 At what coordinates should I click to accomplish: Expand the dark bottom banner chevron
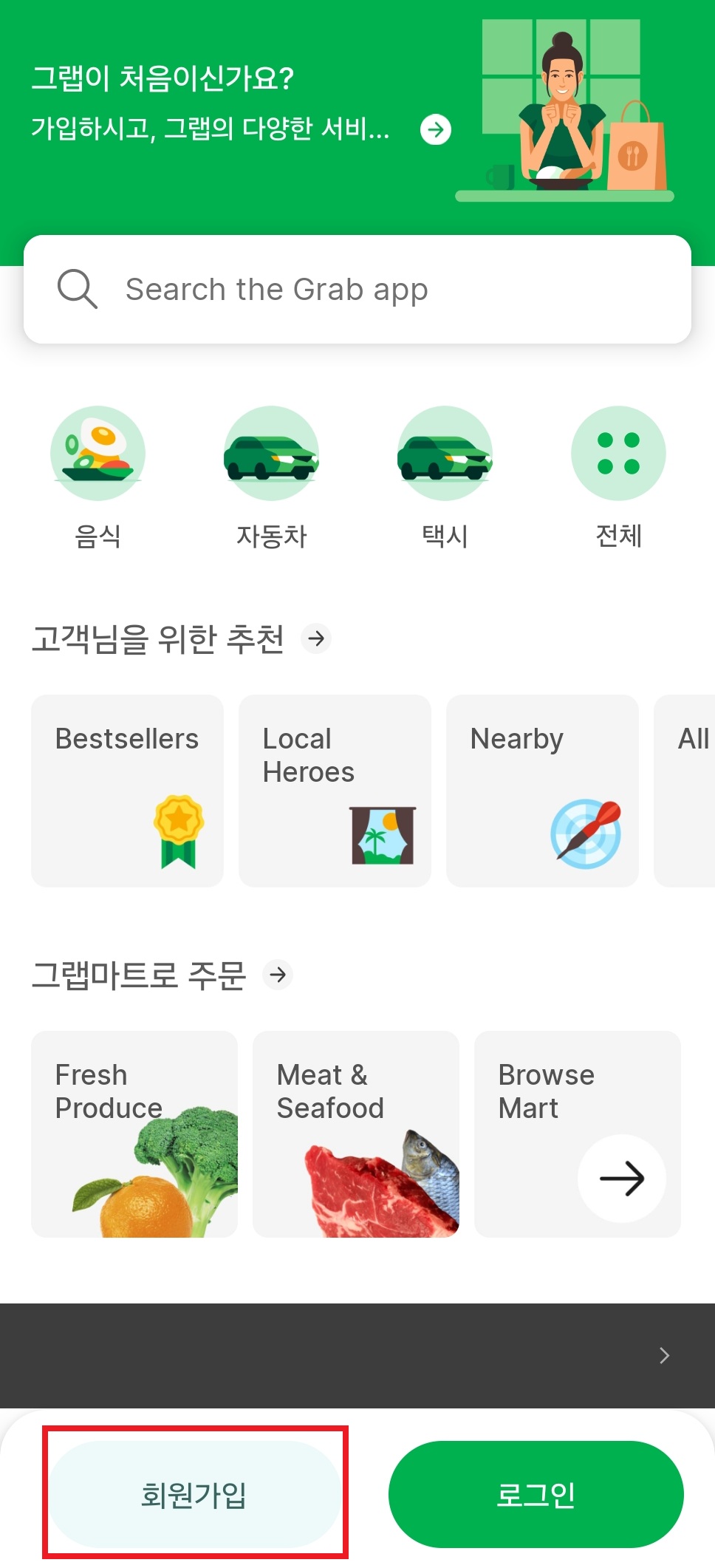[663, 1355]
